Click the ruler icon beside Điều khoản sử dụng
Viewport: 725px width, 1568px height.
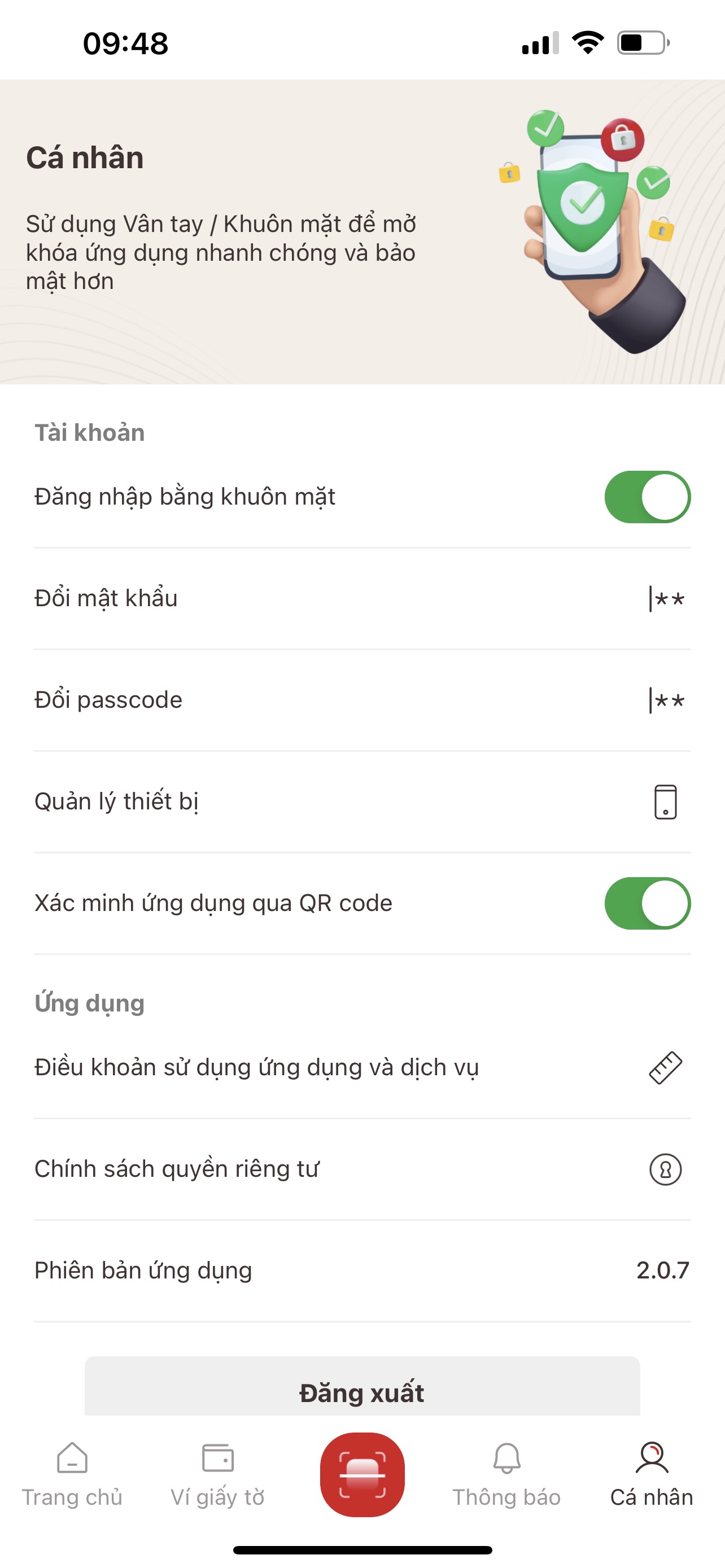[x=665, y=1067]
